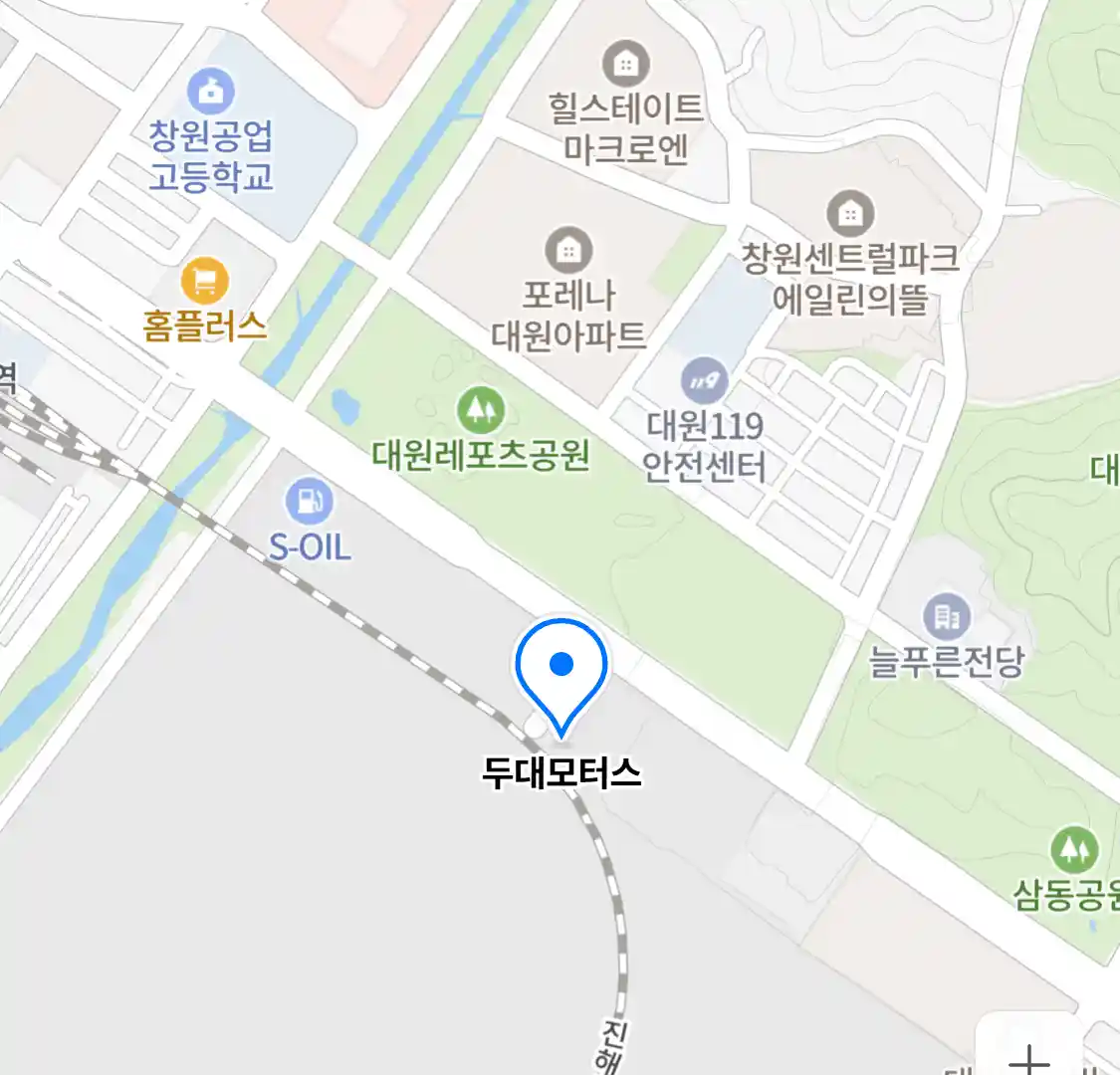The image size is (1120, 1075).
Task: Open the 창원센트럴파크 에일린의뜰 marker
Action: tap(849, 214)
